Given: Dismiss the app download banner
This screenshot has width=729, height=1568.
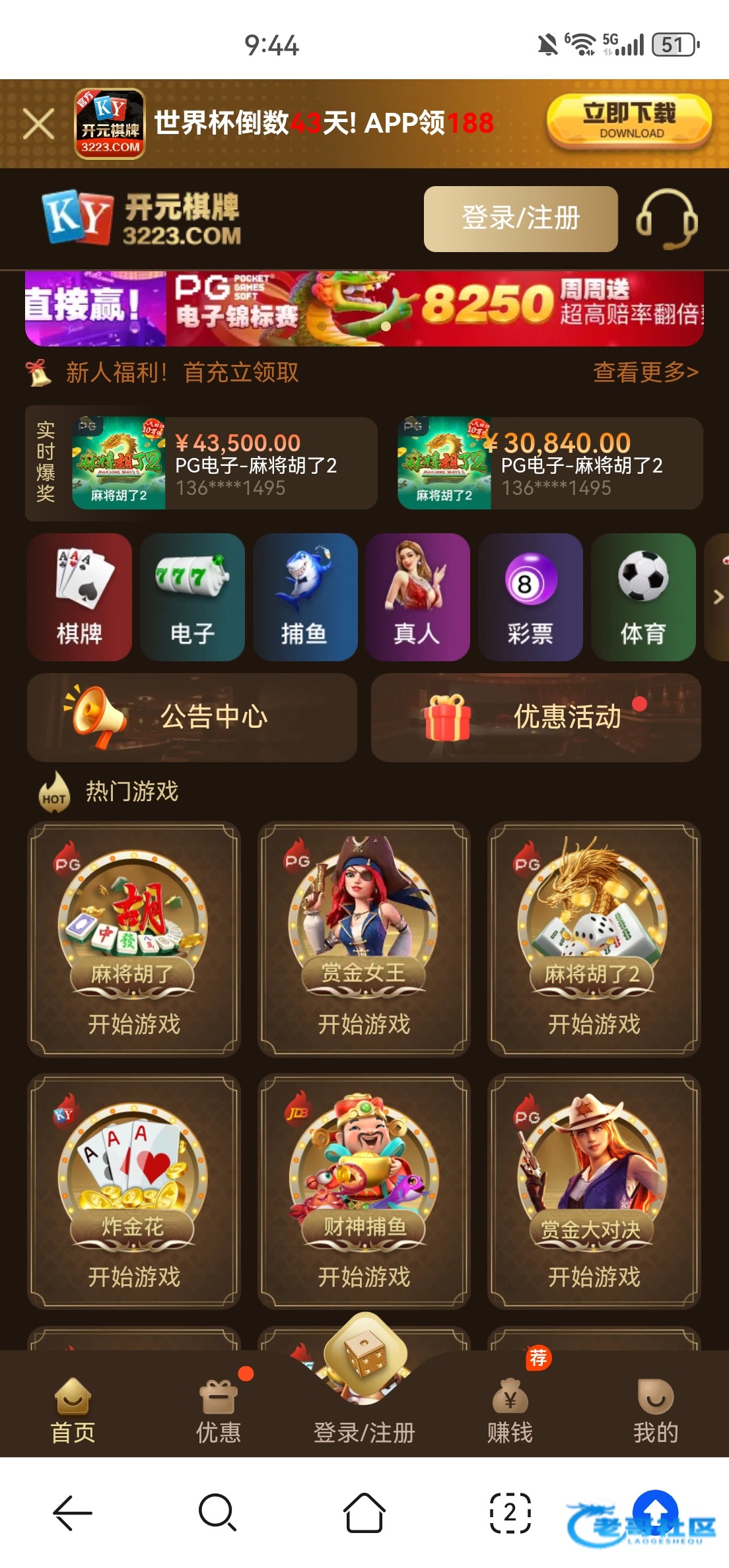Looking at the screenshot, I should [x=38, y=124].
